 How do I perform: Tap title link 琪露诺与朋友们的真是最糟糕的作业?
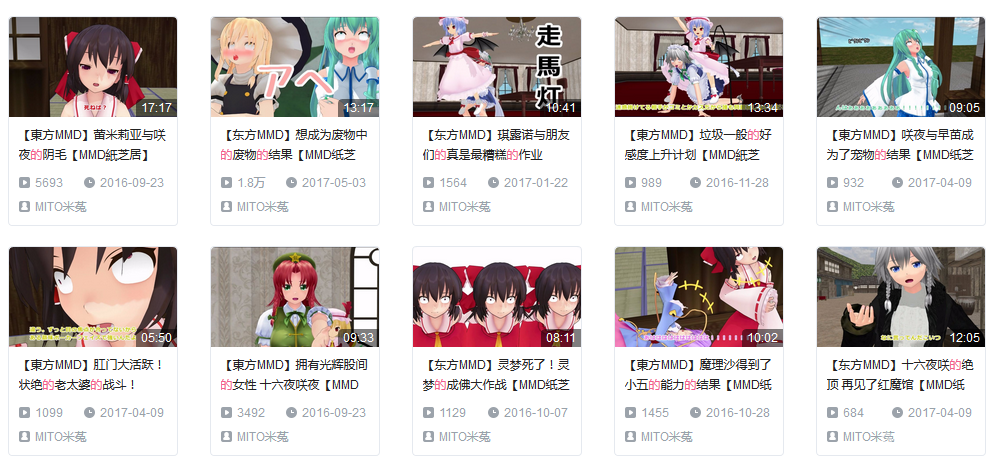pos(497,145)
